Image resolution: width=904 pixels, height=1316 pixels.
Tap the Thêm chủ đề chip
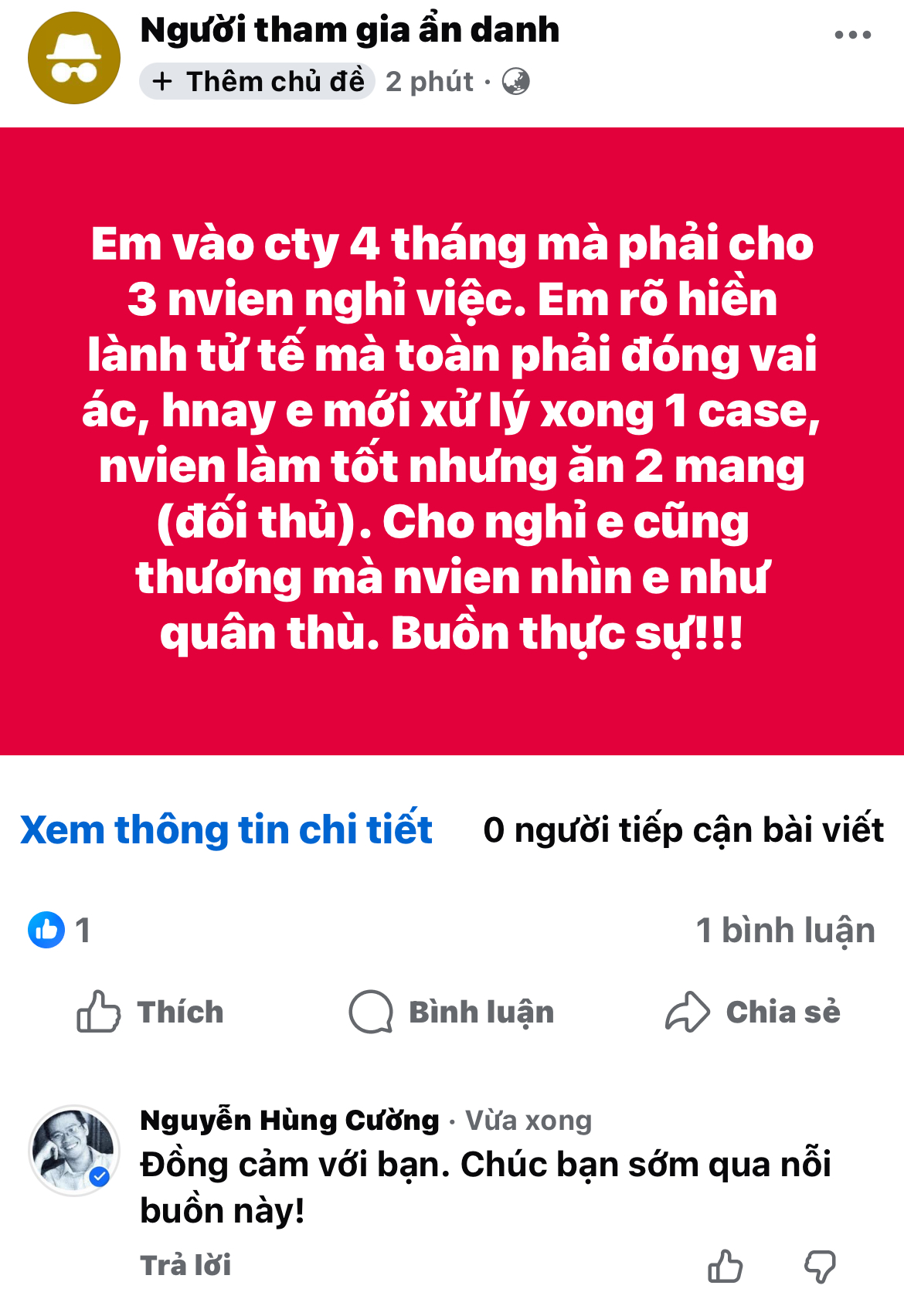[x=257, y=81]
